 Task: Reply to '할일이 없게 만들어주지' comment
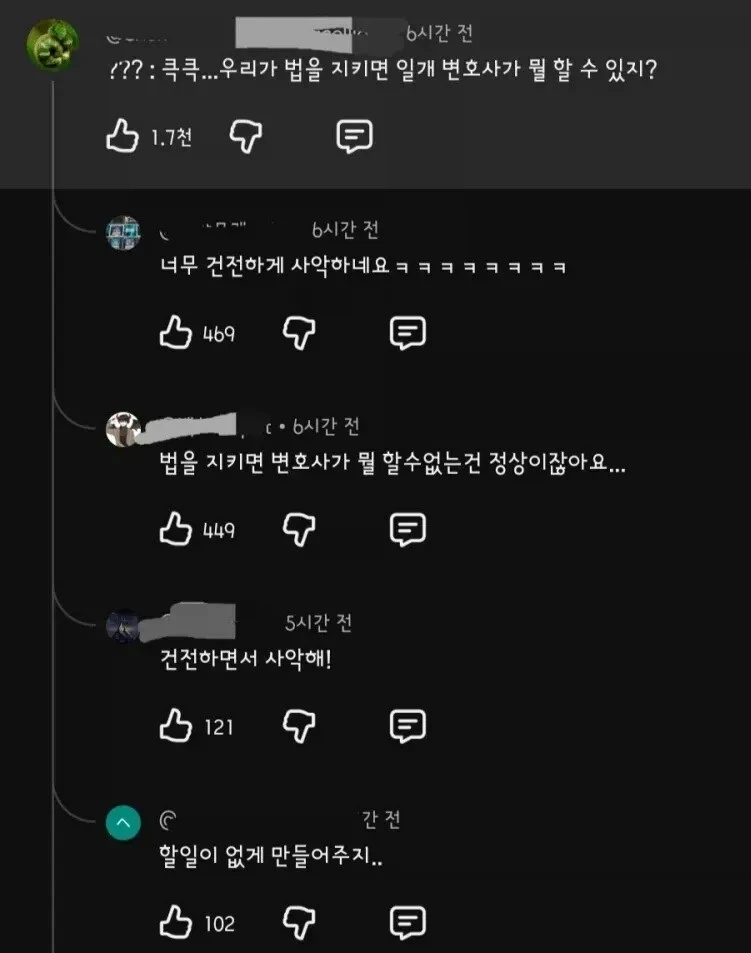tap(407, 922)
